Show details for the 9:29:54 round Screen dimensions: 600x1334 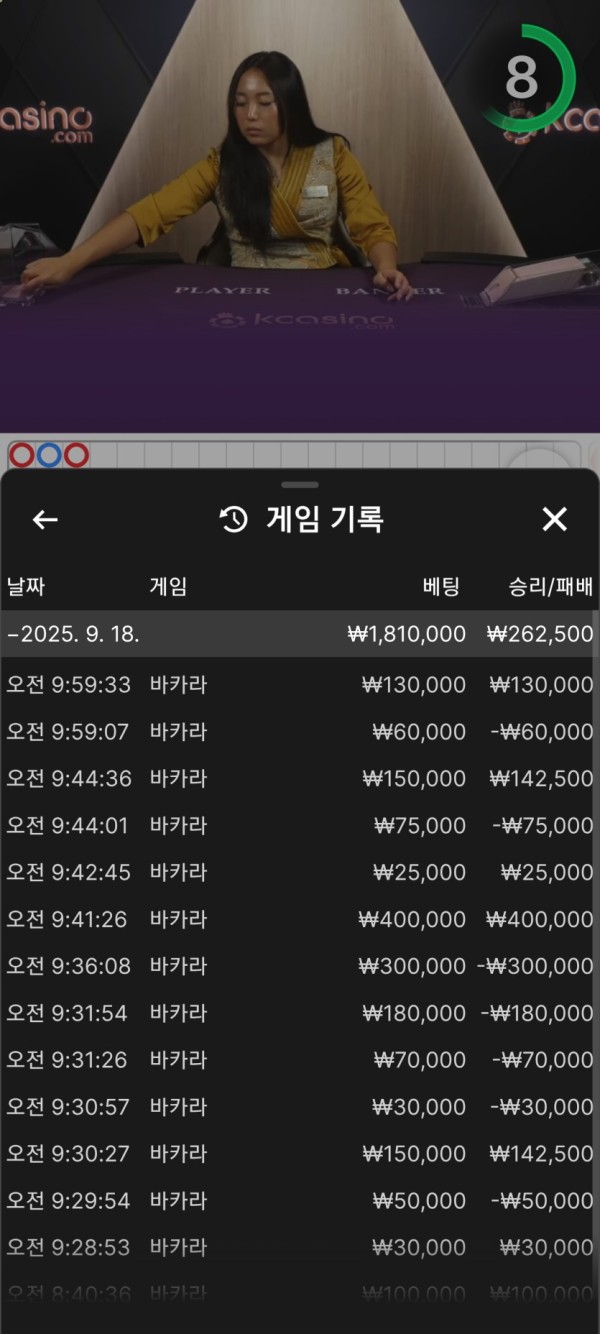coord(300,1200)
